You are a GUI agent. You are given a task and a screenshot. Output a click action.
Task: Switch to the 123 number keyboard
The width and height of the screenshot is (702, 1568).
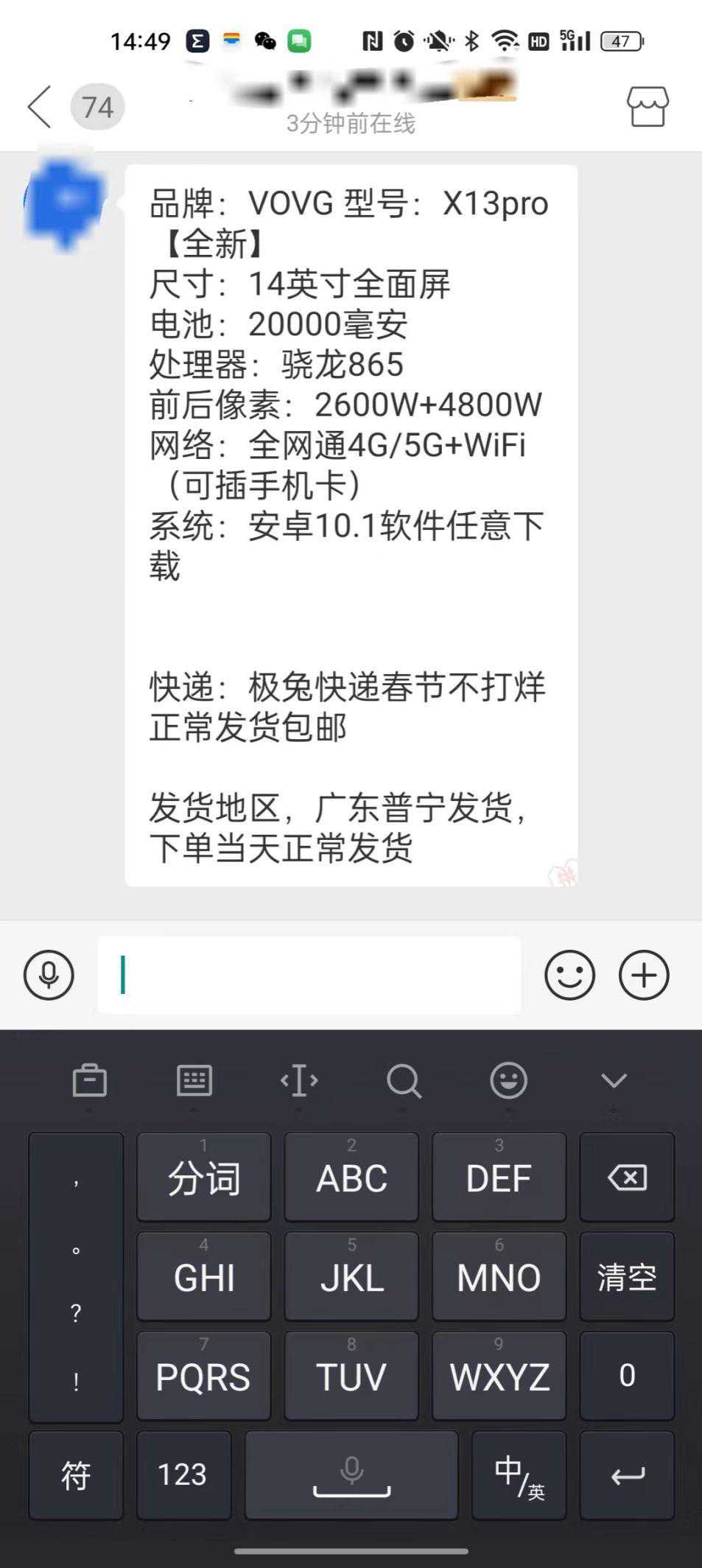[183, 1474]
